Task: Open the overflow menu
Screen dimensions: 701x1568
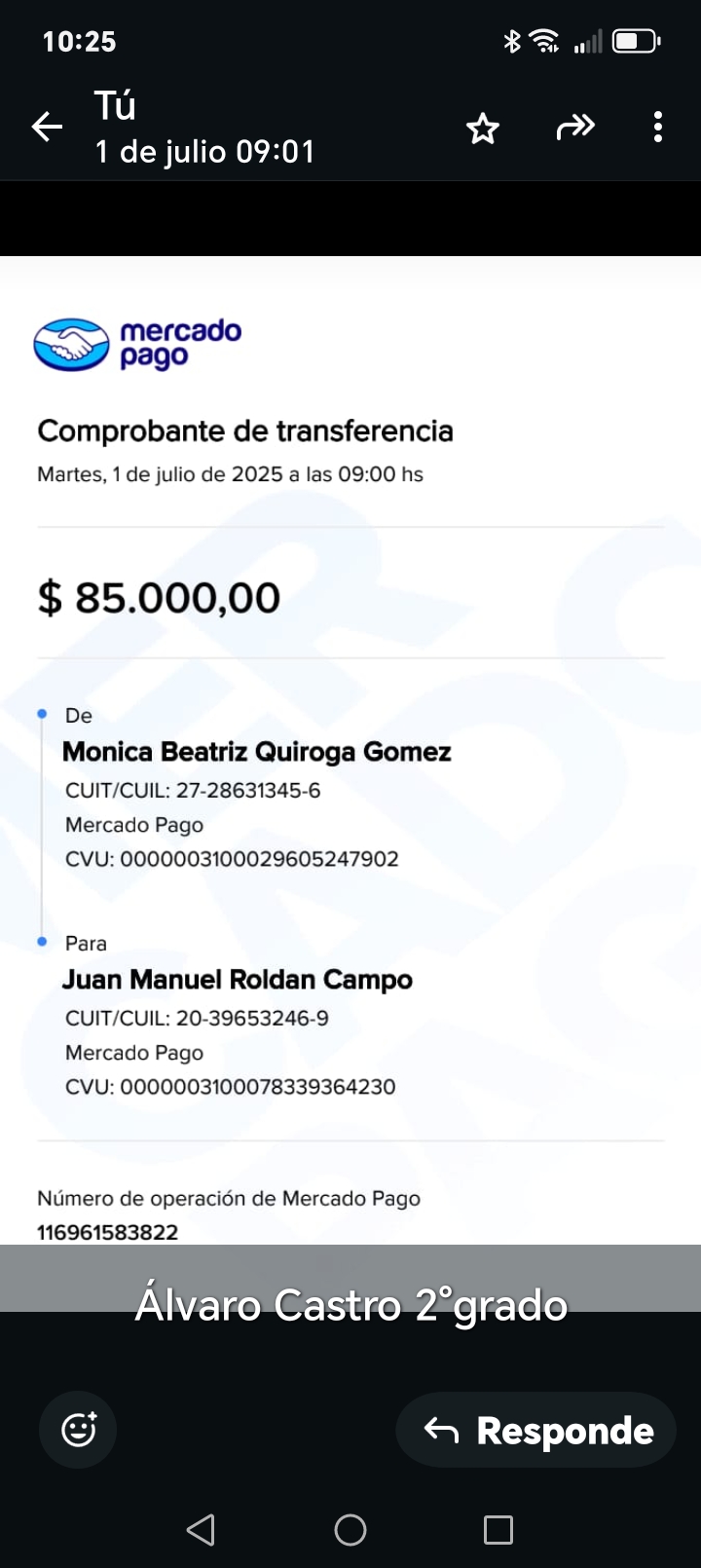Action: tap(658, 127)
